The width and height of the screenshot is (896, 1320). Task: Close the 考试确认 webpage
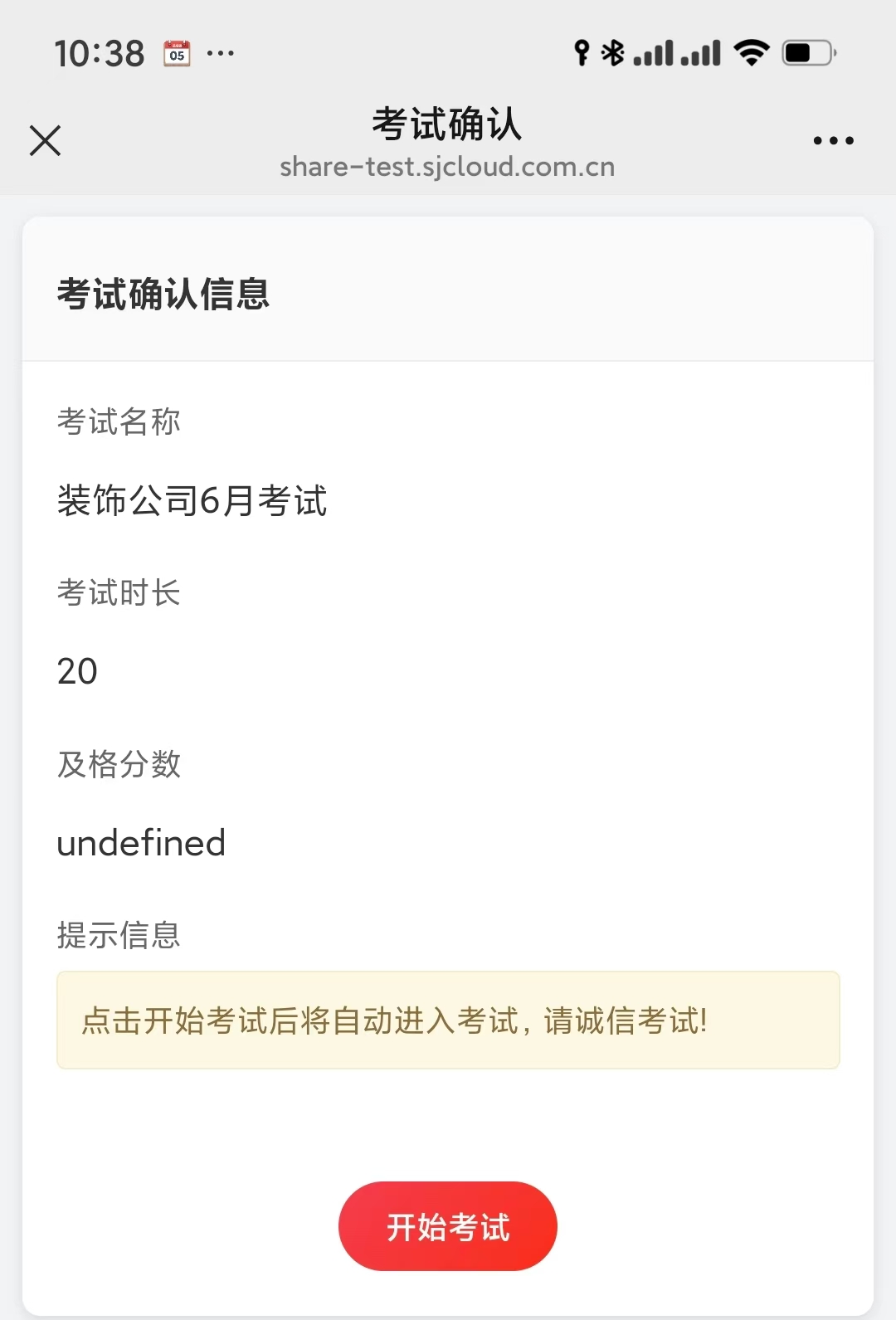click(46, 140)
